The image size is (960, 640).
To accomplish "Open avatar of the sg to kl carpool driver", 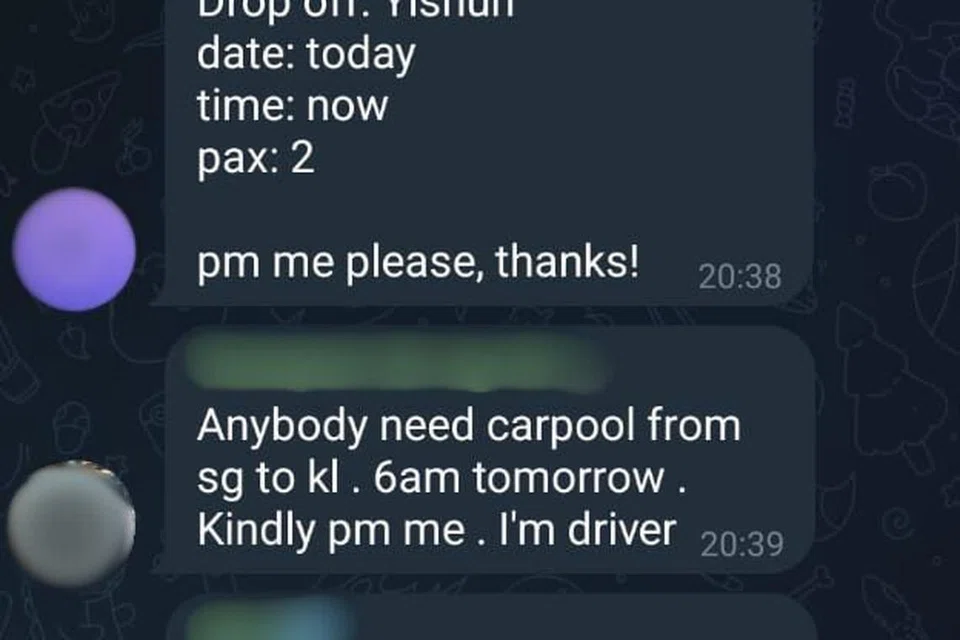I will (x=70, y=521).
